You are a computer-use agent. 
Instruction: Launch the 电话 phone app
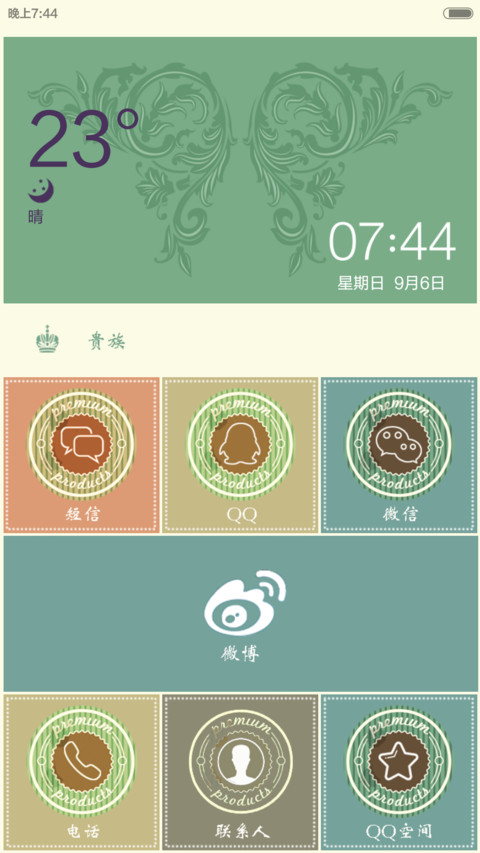[x=82, y=772]
